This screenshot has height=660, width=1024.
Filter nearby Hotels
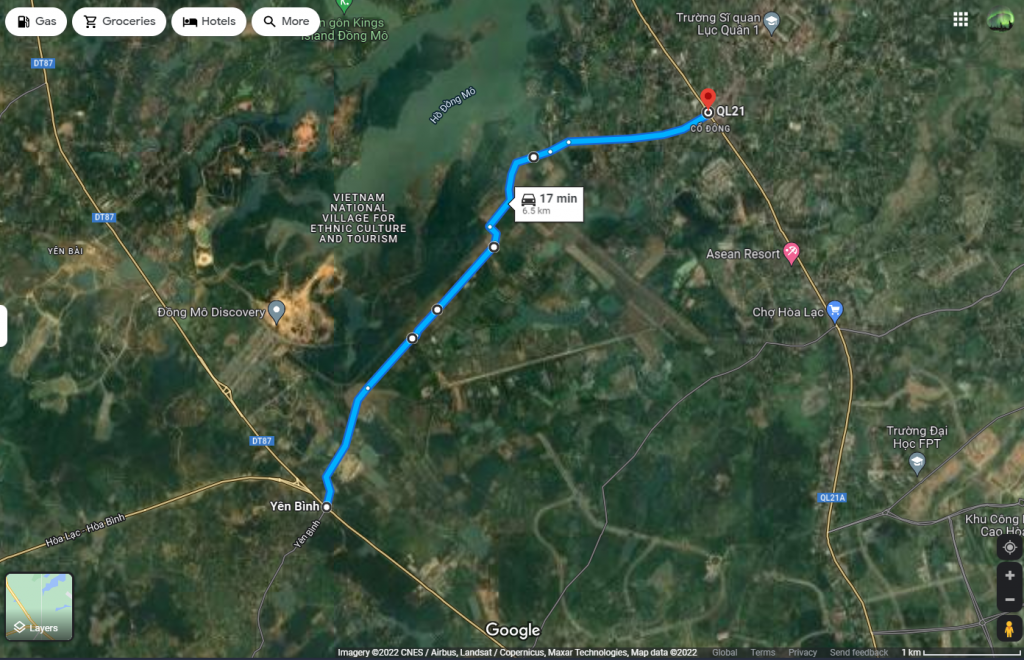pos(209,21)
